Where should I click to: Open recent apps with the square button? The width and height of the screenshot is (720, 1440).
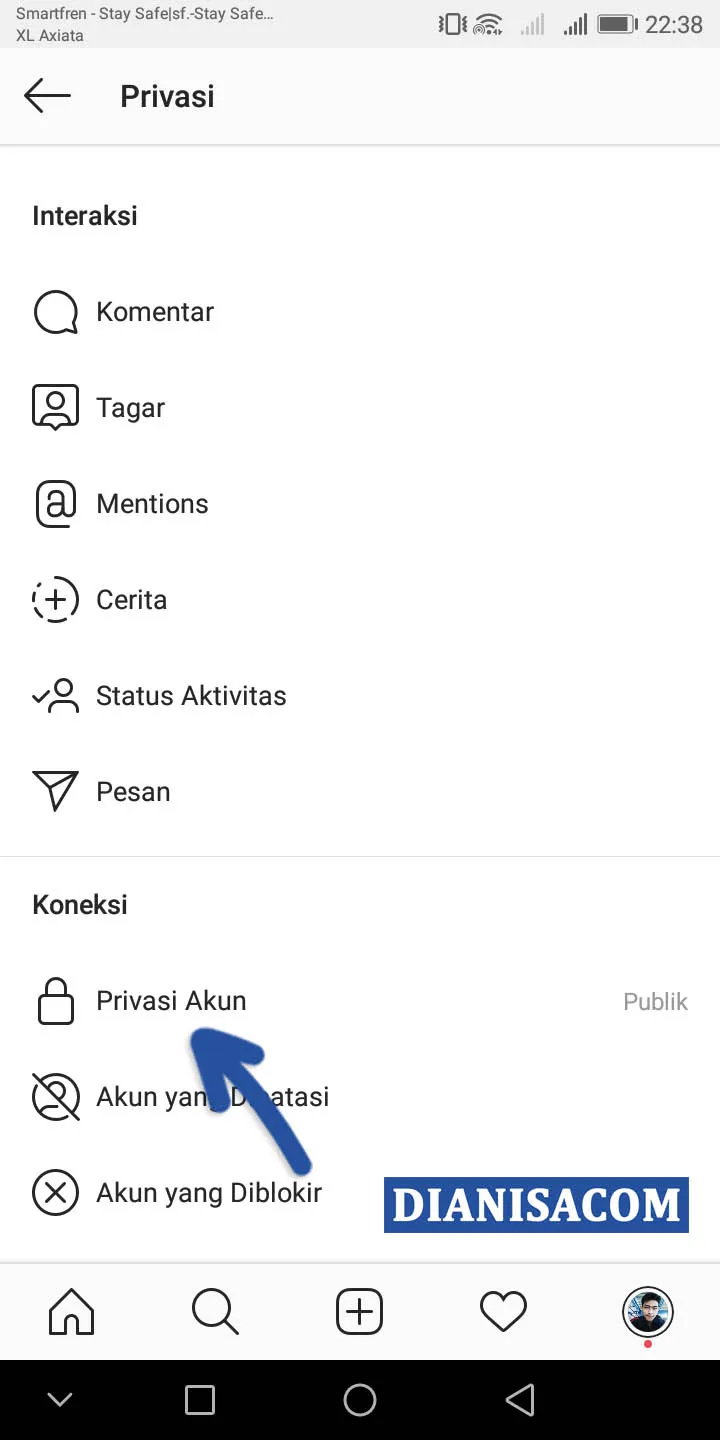200,1399
